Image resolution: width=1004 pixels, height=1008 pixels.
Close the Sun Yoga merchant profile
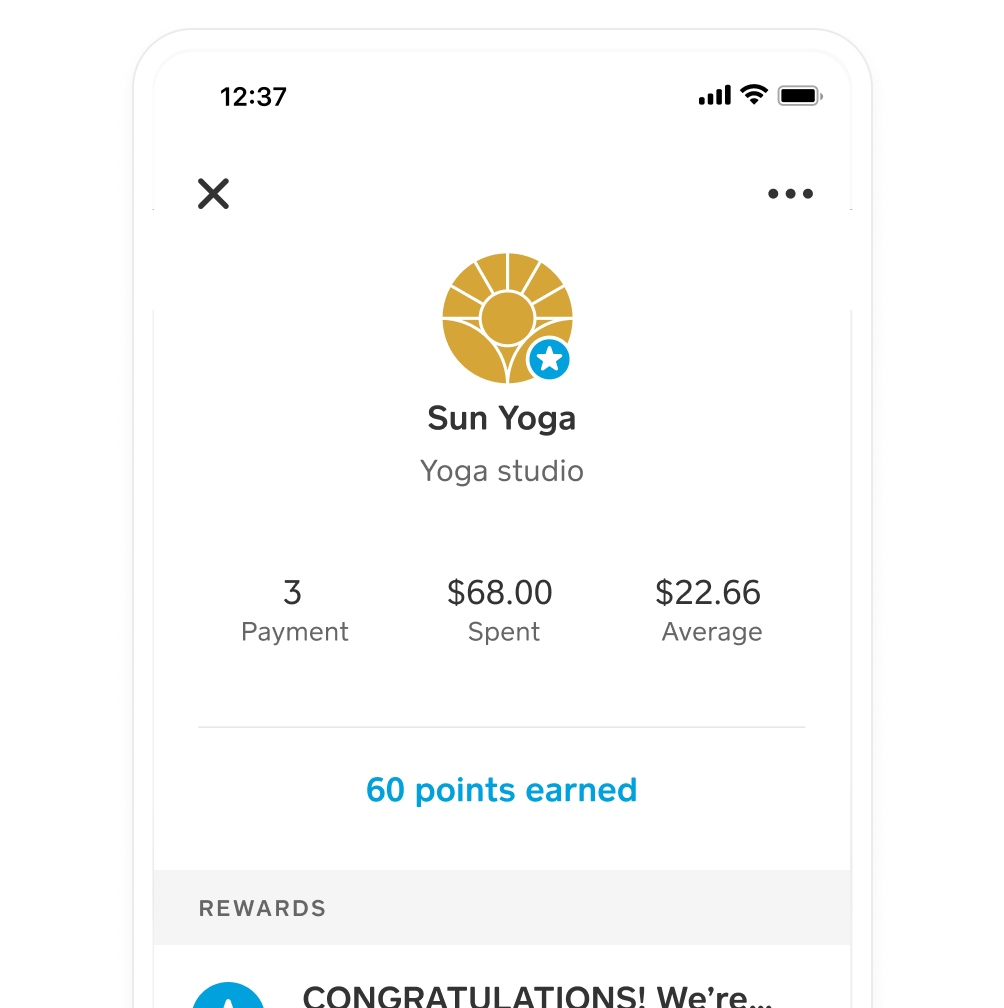(x=213, y=193)
